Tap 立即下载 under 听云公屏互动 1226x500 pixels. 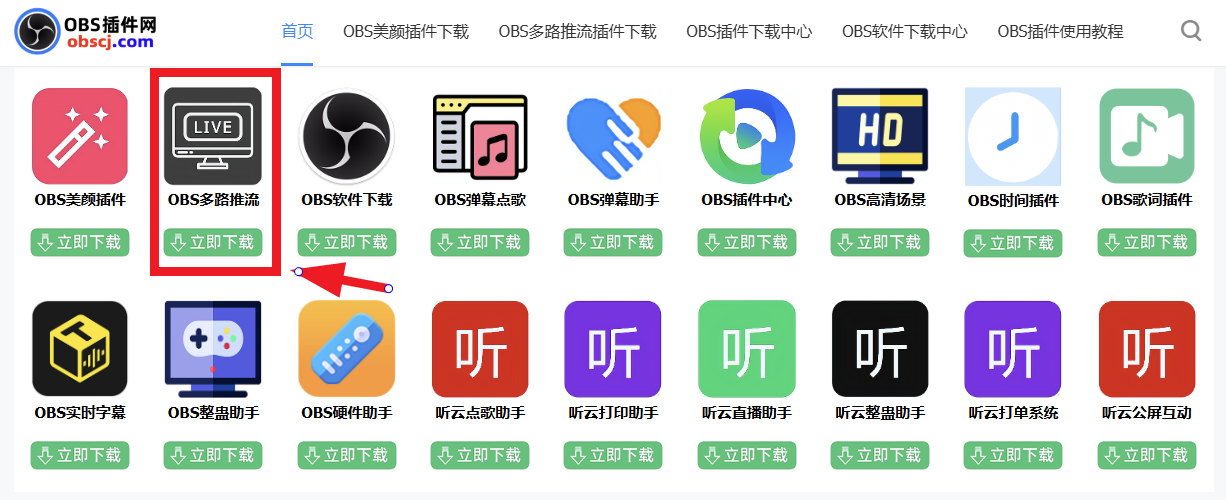[1147, 455]
